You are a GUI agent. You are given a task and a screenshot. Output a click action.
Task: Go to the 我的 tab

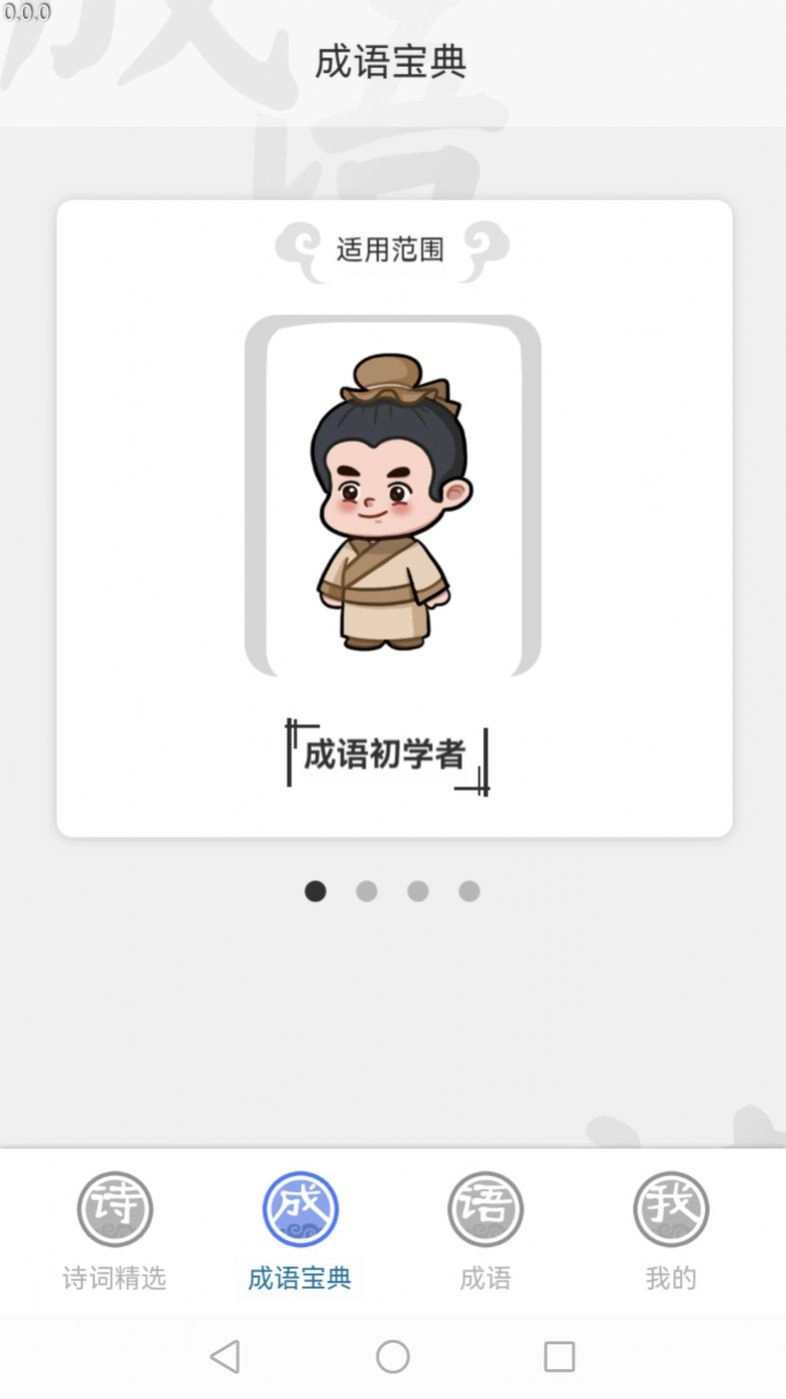coord(670,1230)
